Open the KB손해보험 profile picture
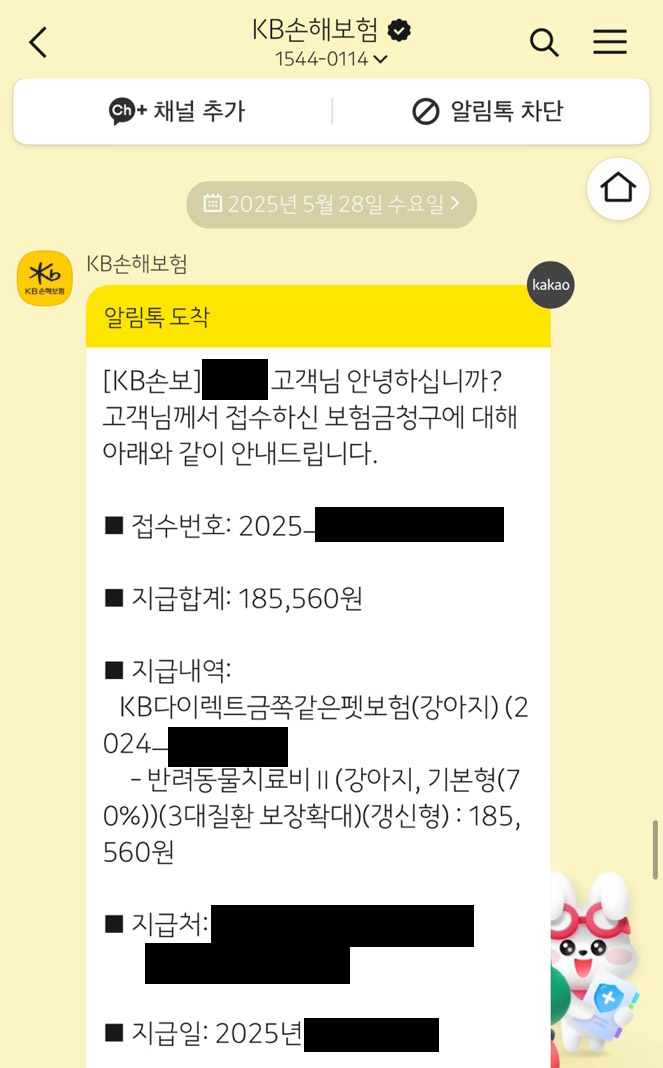This screenshot has width=663, height=1068. click(45, 278)
